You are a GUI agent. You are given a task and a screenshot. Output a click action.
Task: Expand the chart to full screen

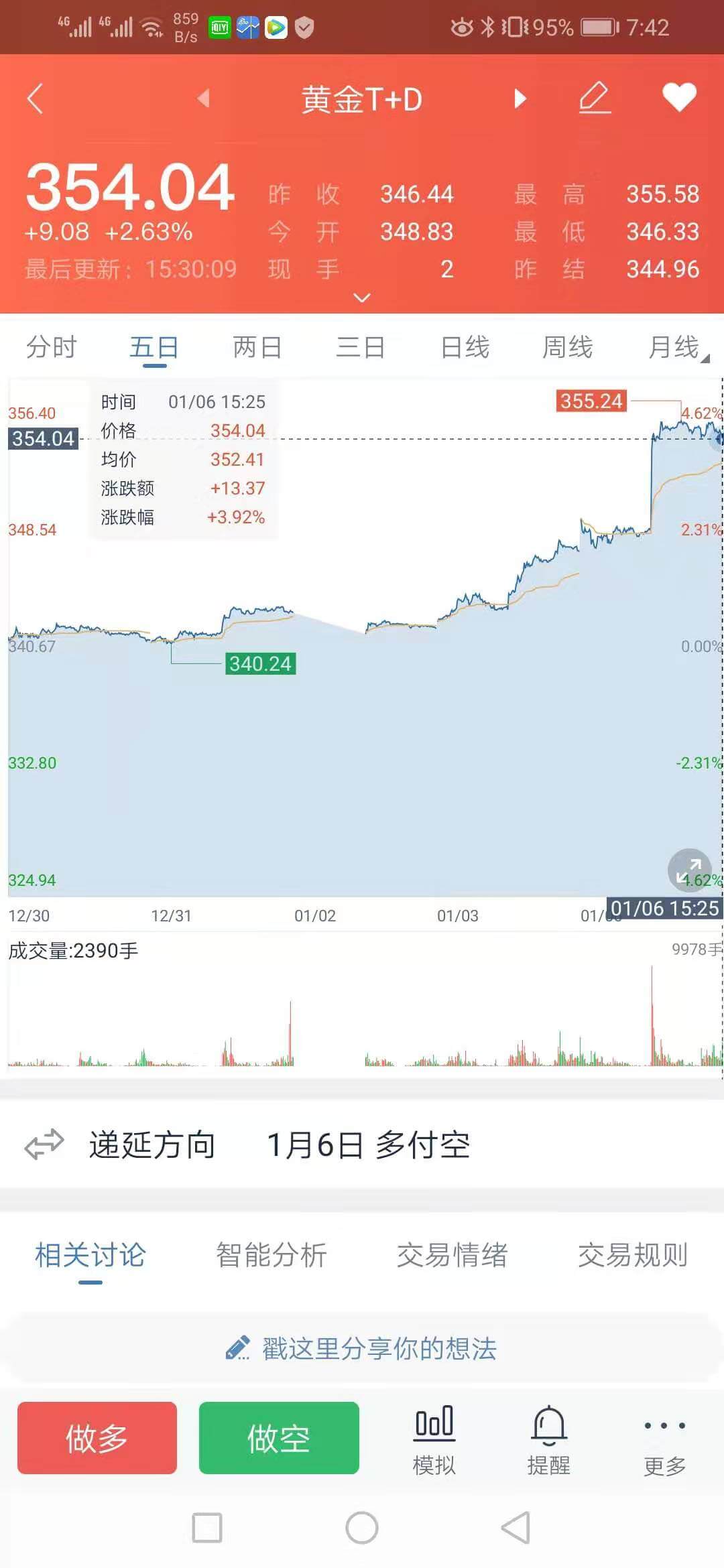coord(689,870)
